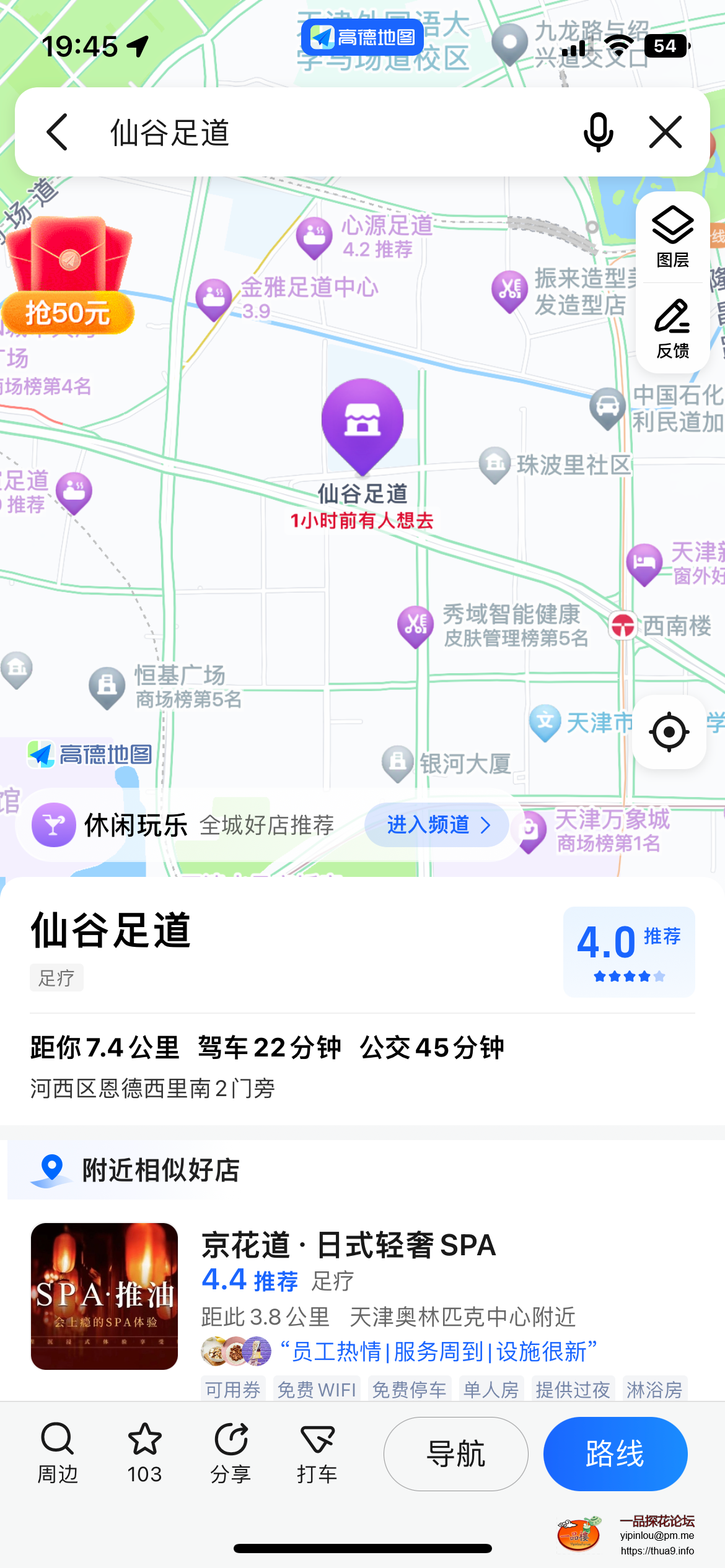Tap the microphone icon for voice search
The image size is (725, 1568).
coord(599,131)
